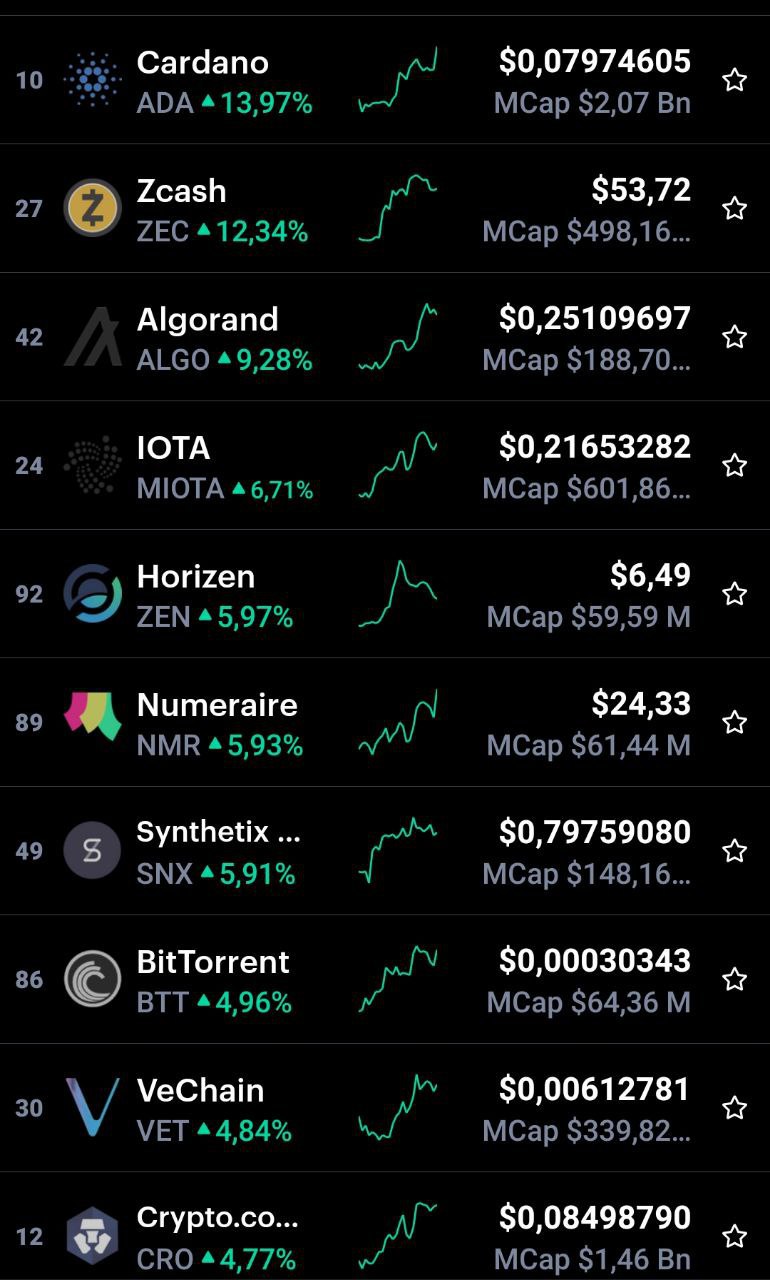Star the Crypto.com CRO coin
This screenshot has width=770, height=1280.
[x=735, y=1236]
